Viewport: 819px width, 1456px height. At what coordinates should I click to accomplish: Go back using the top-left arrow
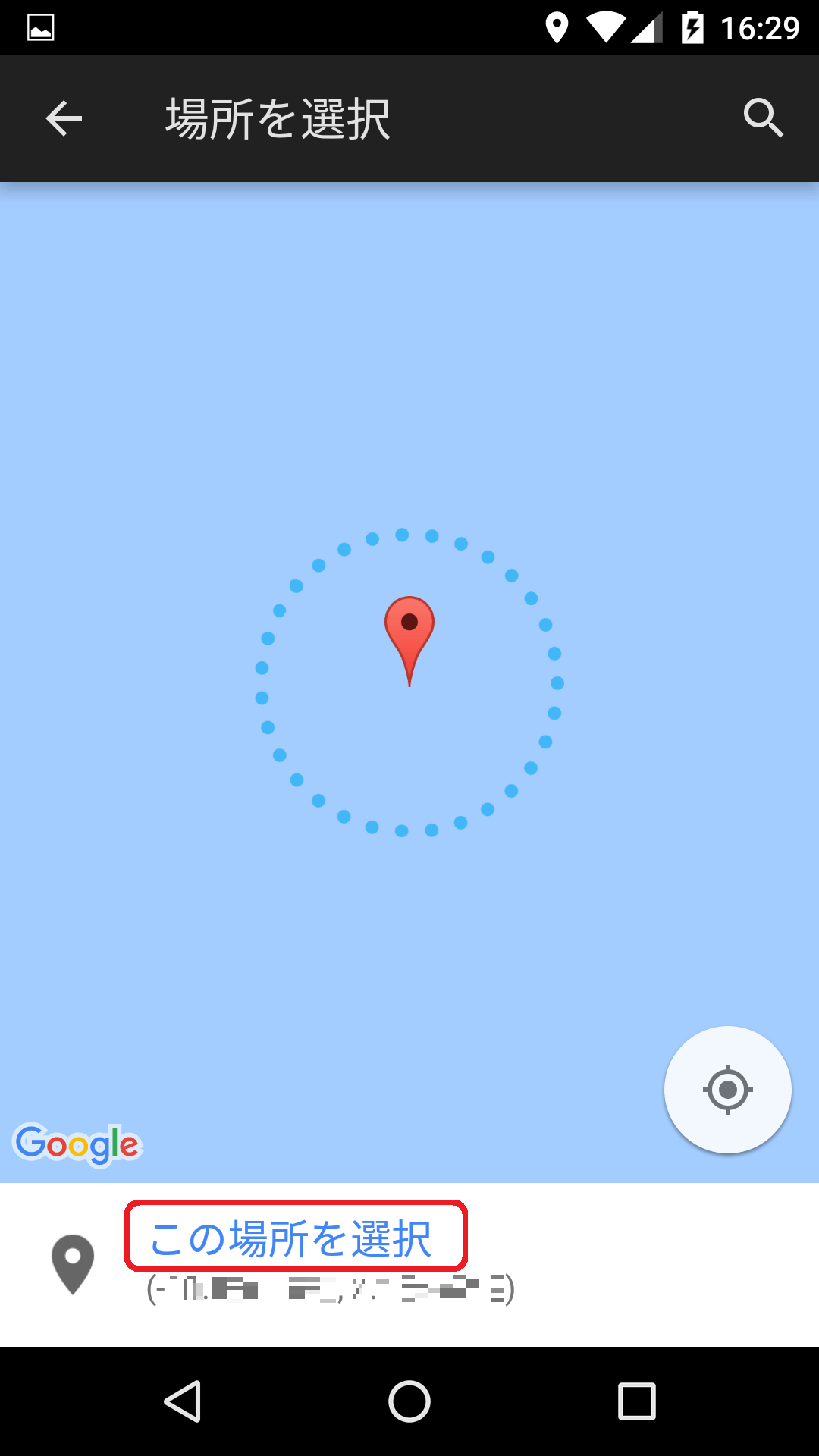coord(64,119)
